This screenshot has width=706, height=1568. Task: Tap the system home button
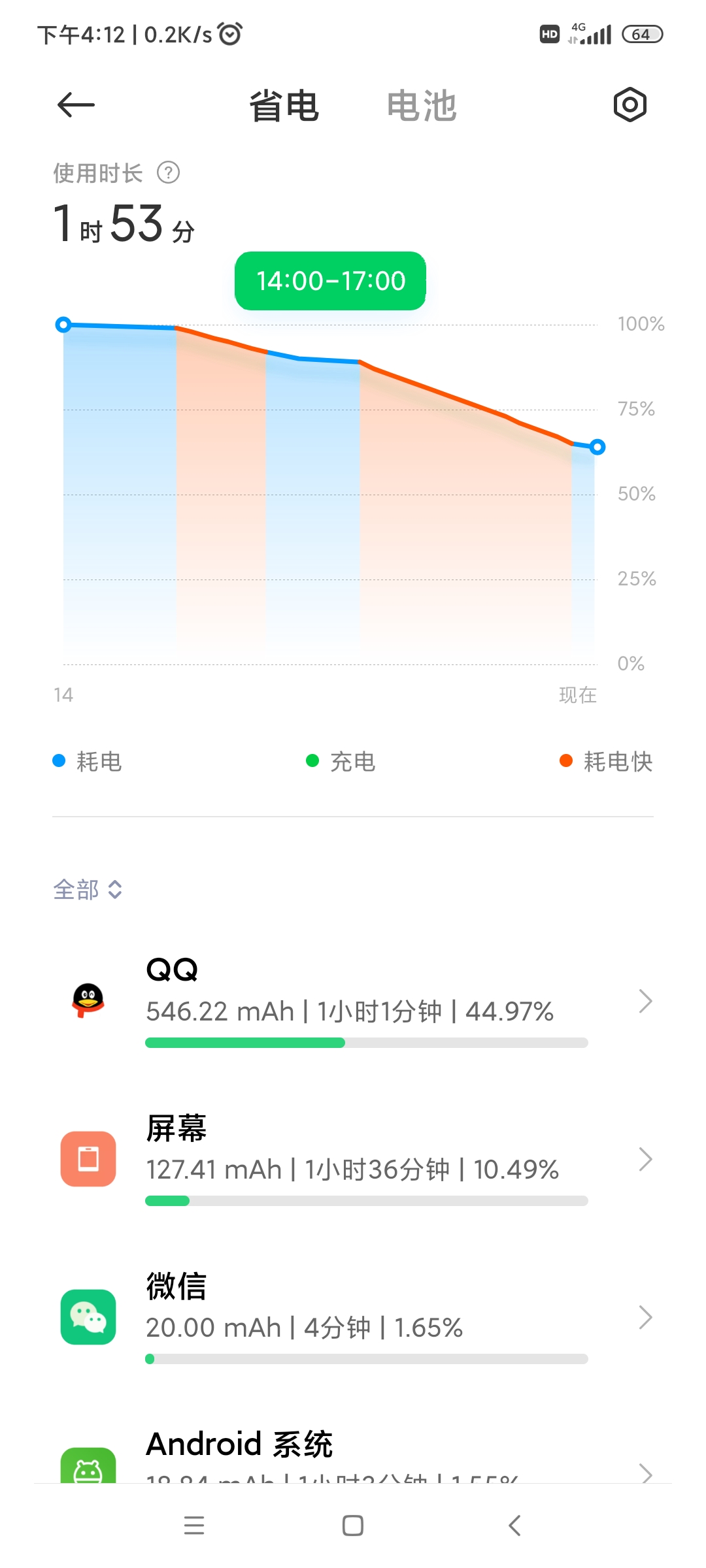[353, 1526]
